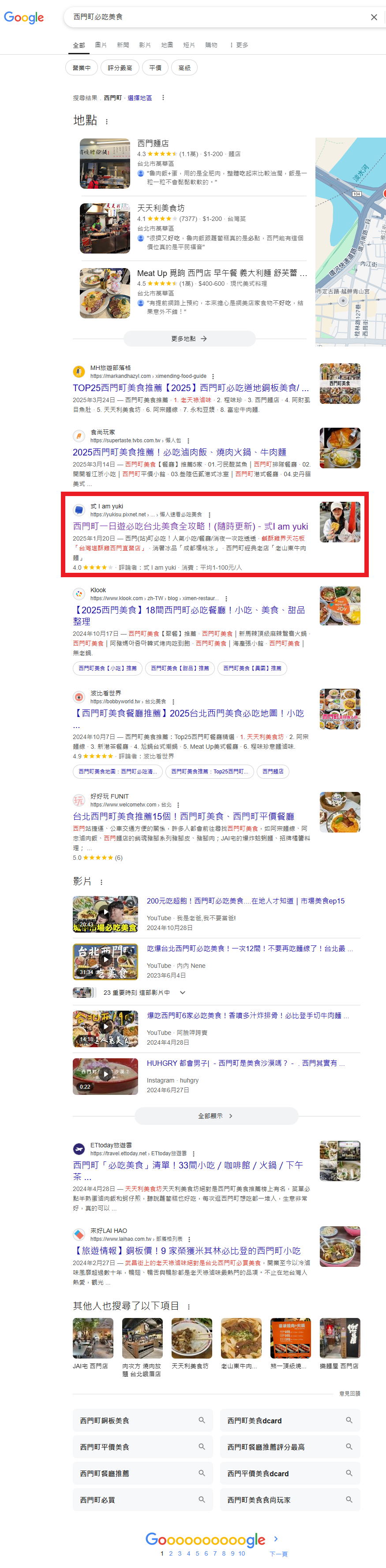Open the MH旅遊部落格 TOP25 result
The image size is (386, 1568).
pos(191,388)
